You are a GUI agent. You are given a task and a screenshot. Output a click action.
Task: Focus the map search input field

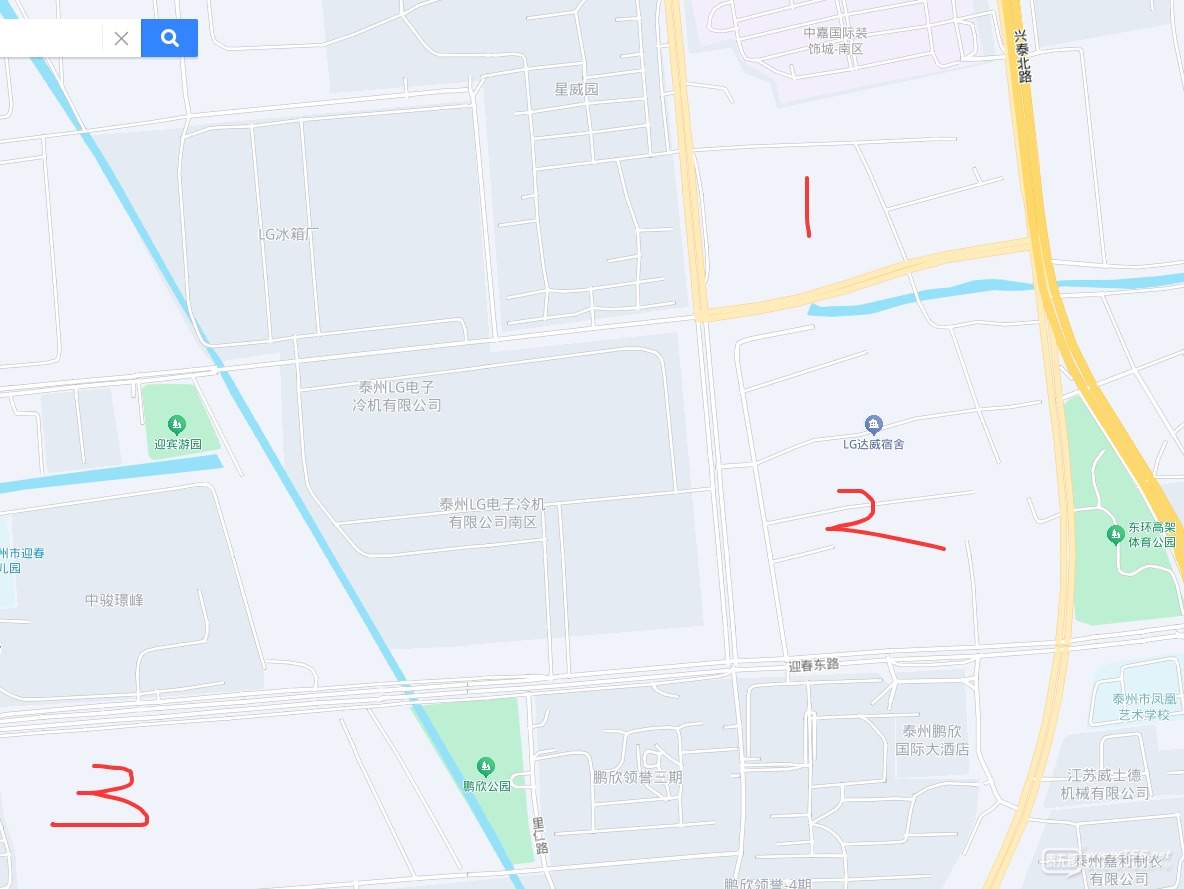(50, 39)
